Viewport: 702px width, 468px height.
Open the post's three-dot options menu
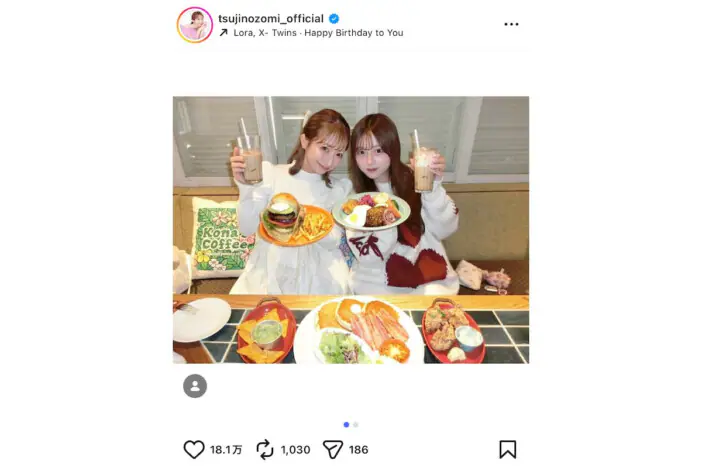point(511,24)
